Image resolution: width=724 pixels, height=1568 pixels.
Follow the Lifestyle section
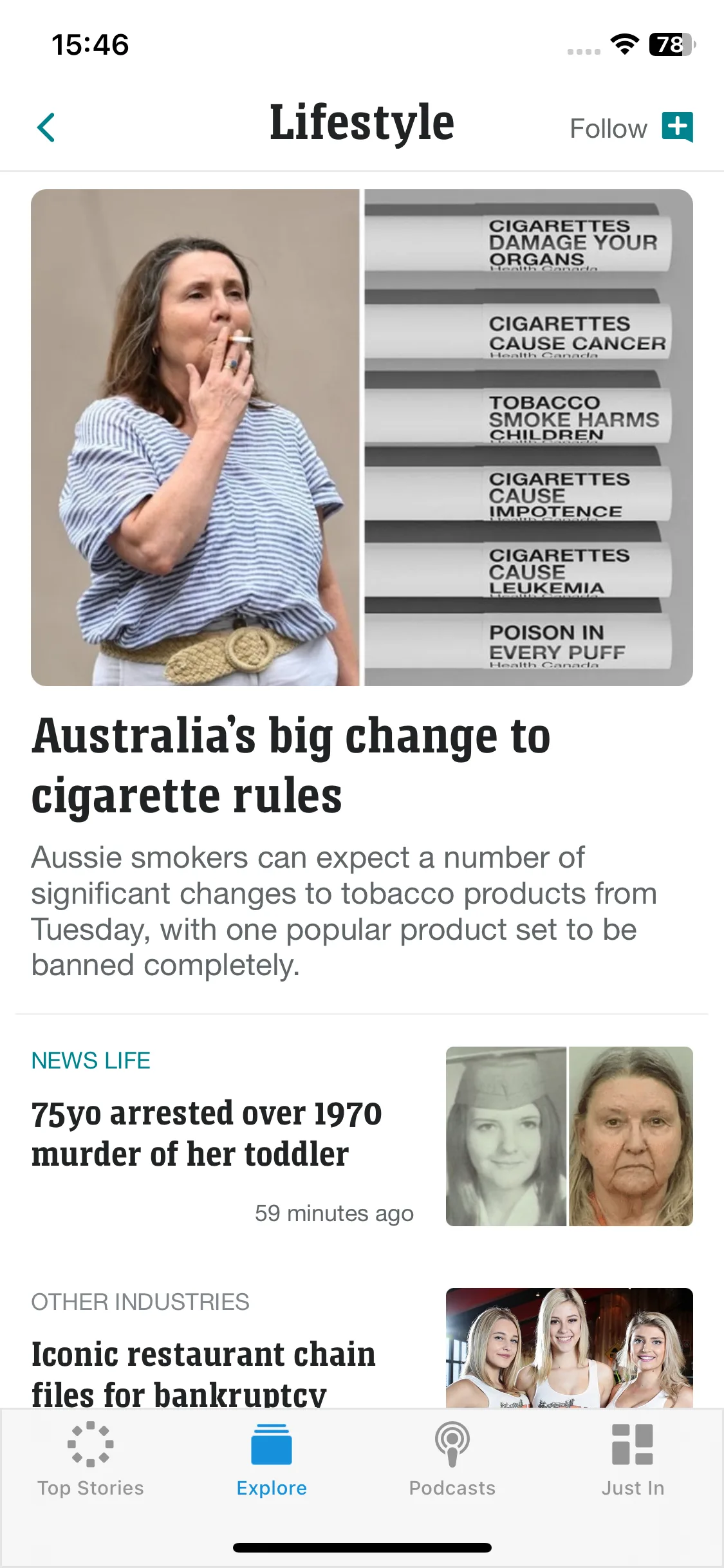pos(631,127)
